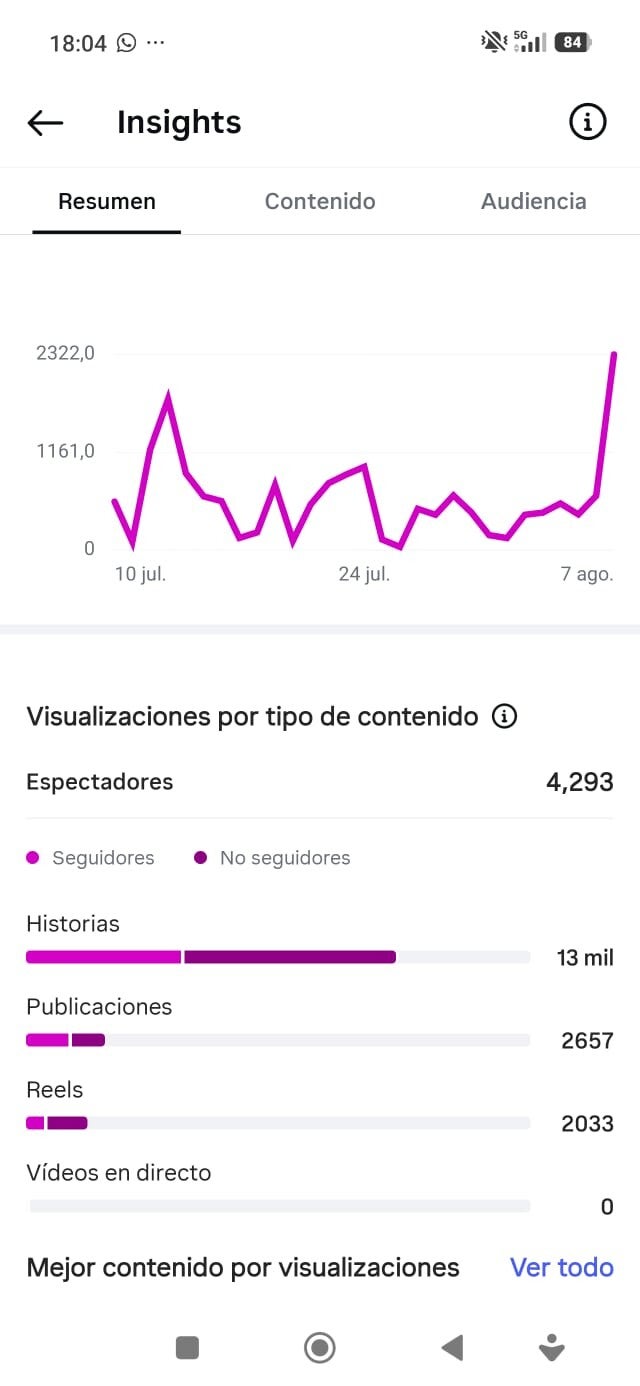Switch to the Contenido tab

320,201
